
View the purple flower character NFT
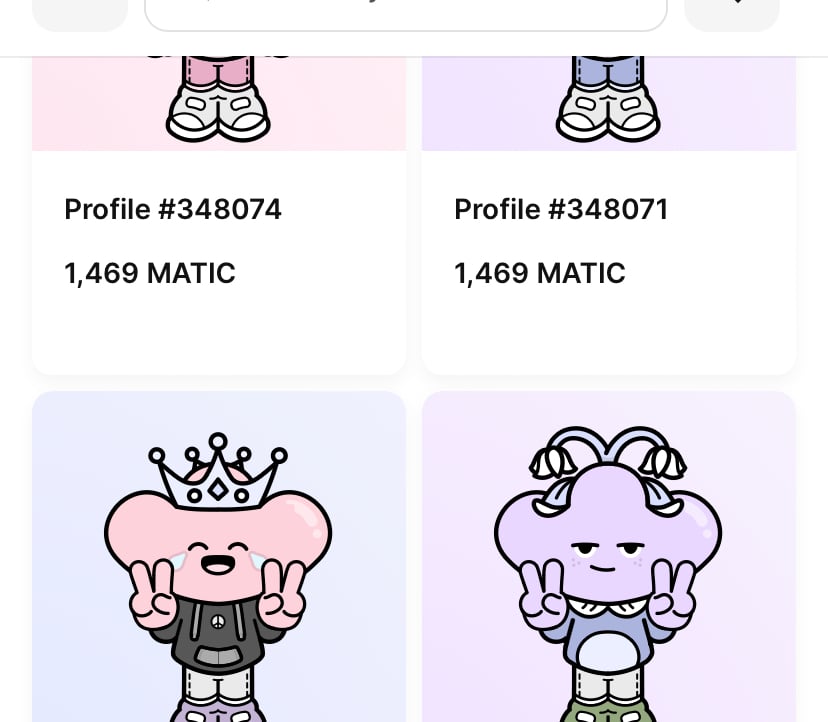coord(608,560)
